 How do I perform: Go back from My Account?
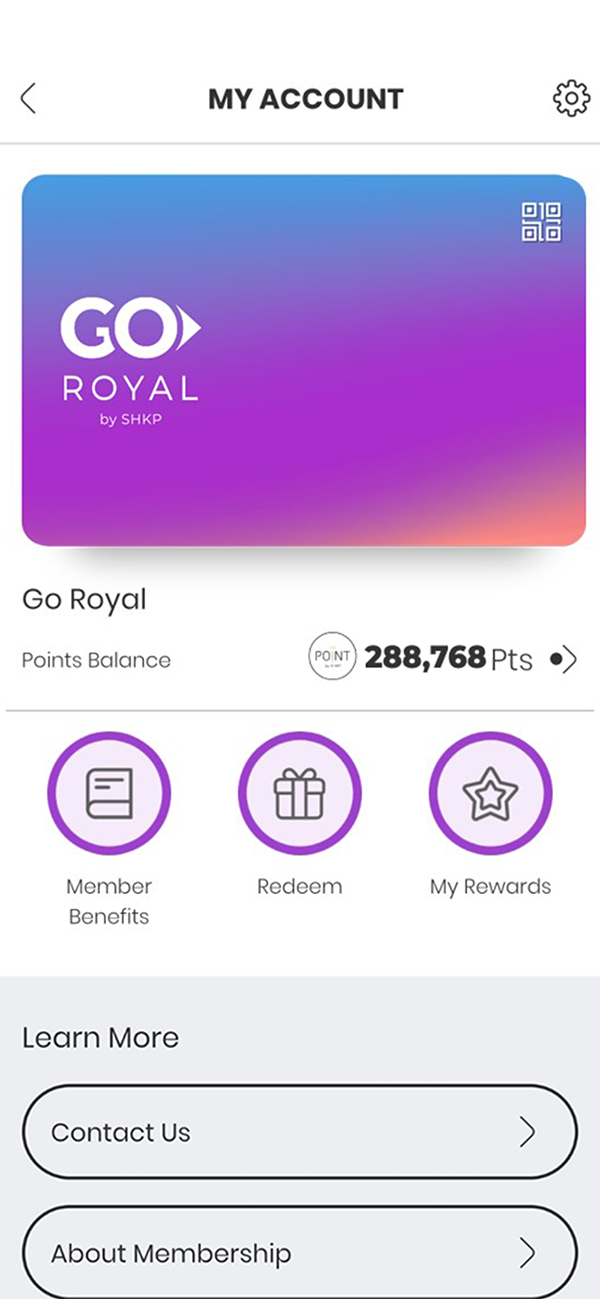[x=28, y=98]
